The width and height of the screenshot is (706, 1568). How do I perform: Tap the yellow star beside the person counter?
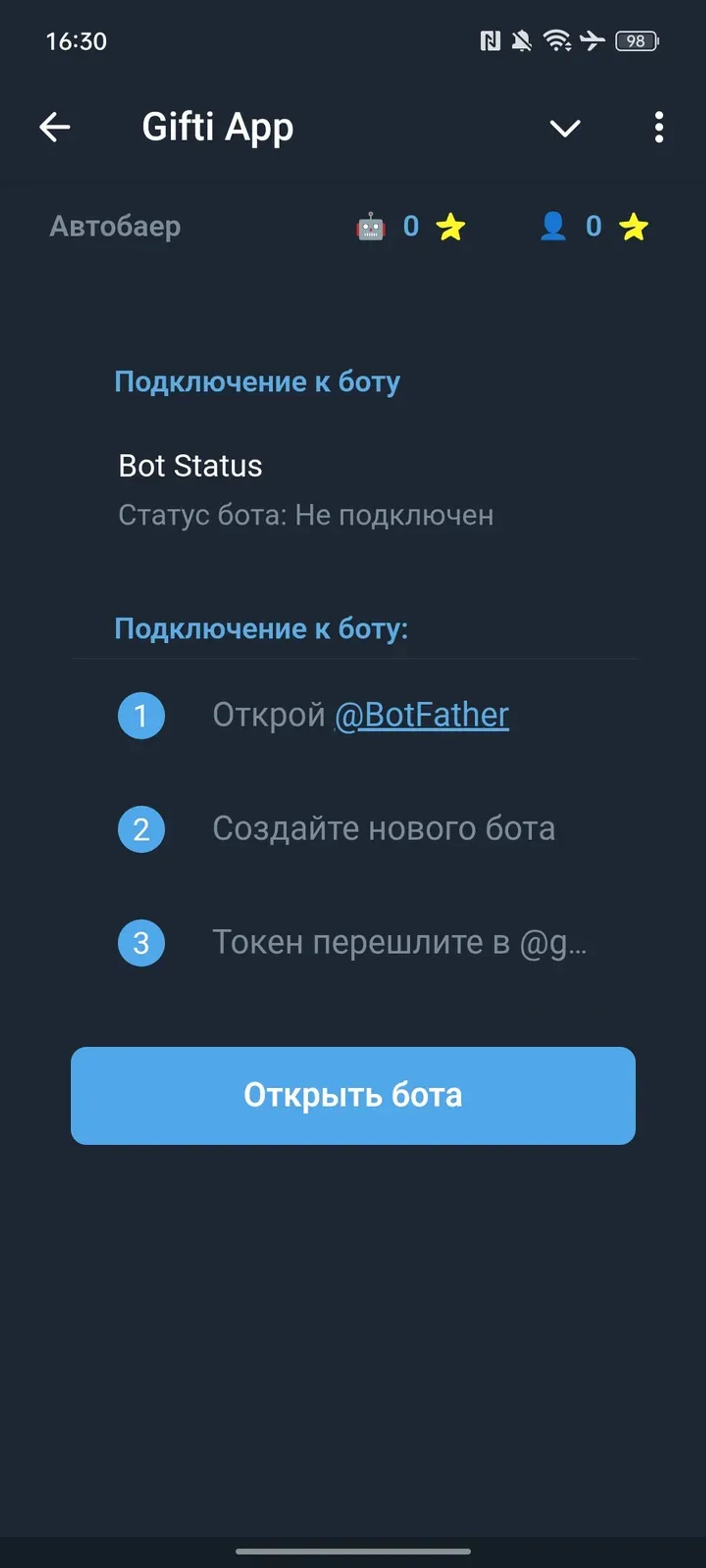click(634, 227)
